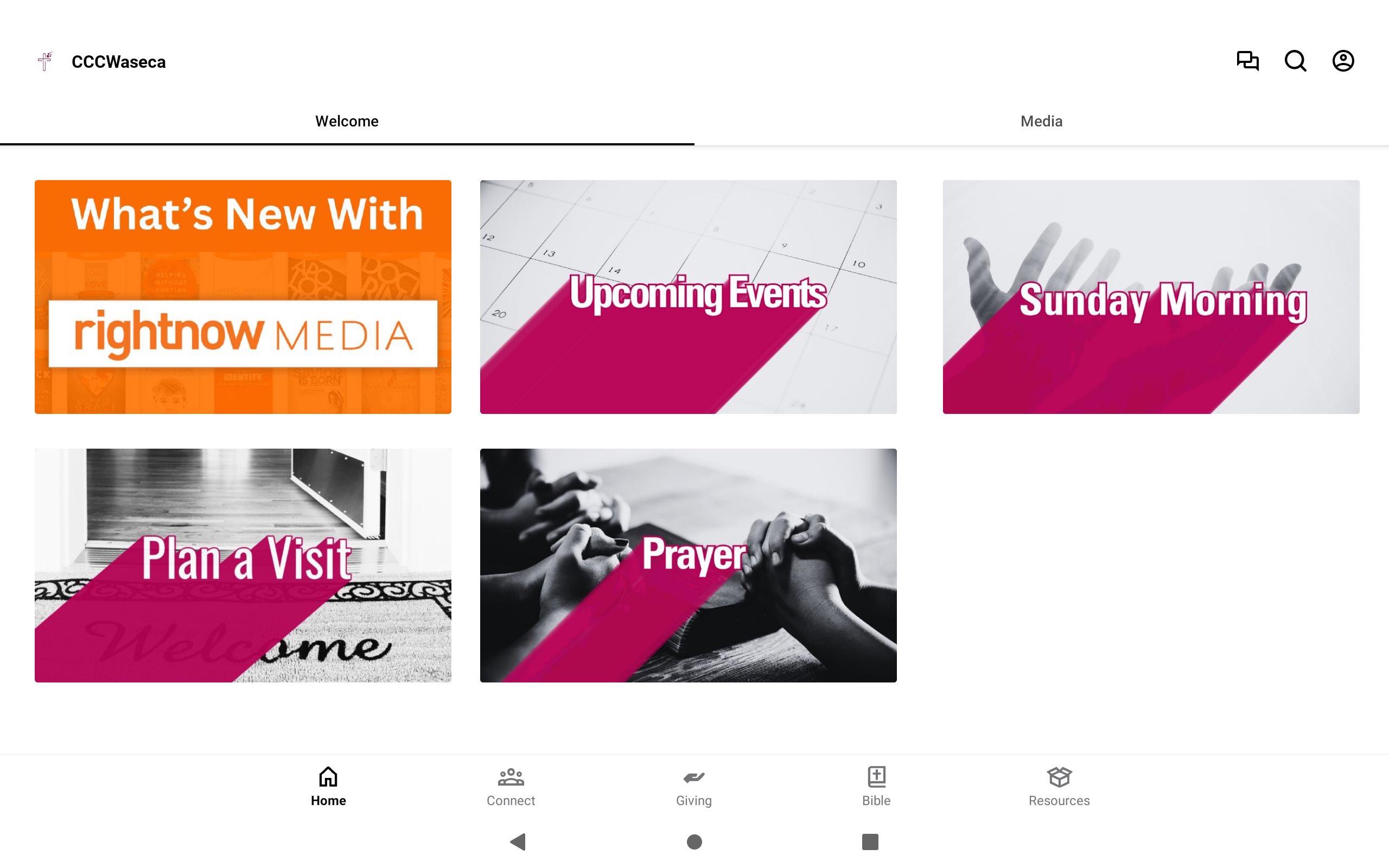
Task: Select the Welcome tab
Action: coord(347,121)
